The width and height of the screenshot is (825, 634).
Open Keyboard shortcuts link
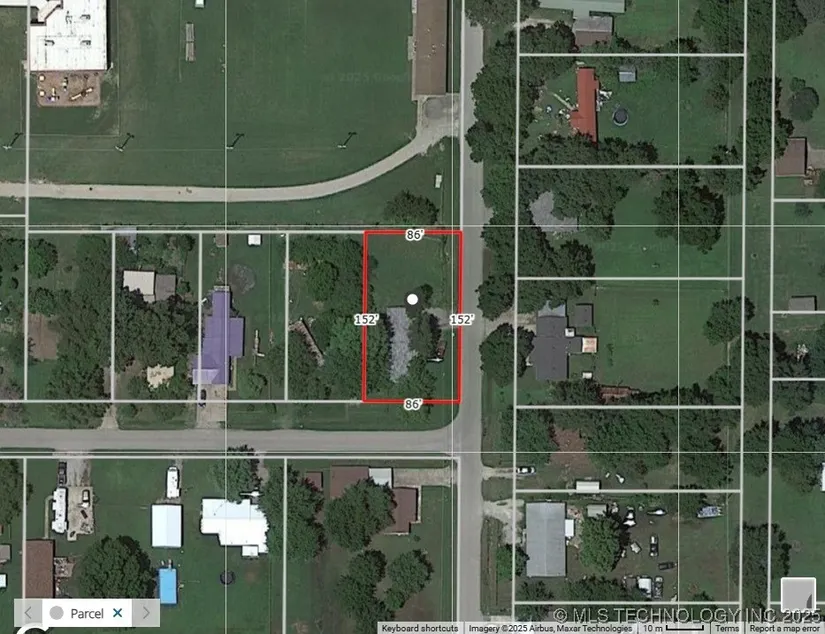pos(419,628)
